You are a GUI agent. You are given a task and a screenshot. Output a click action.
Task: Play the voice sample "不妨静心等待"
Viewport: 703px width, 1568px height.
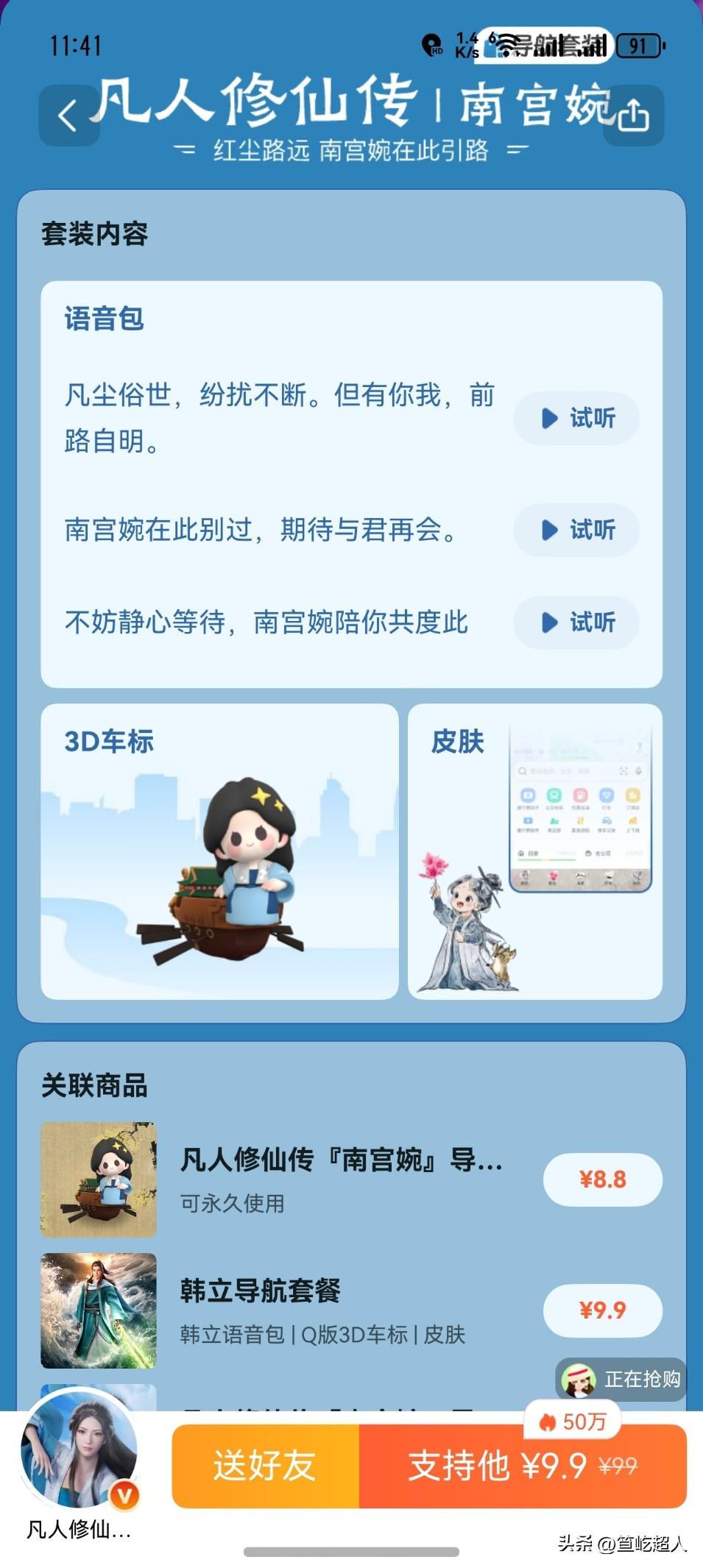point(576,622)
